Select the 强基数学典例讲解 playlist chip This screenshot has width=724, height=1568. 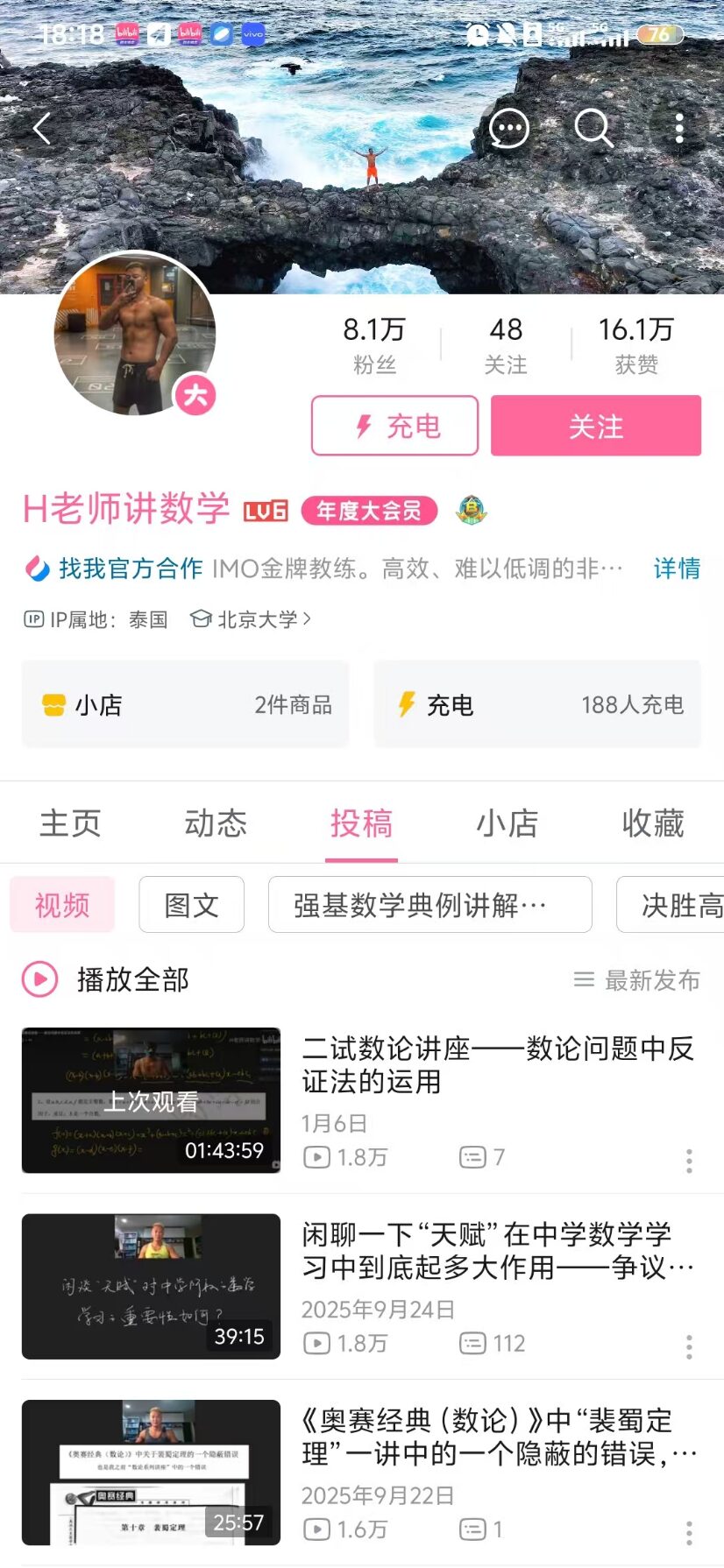429,905
